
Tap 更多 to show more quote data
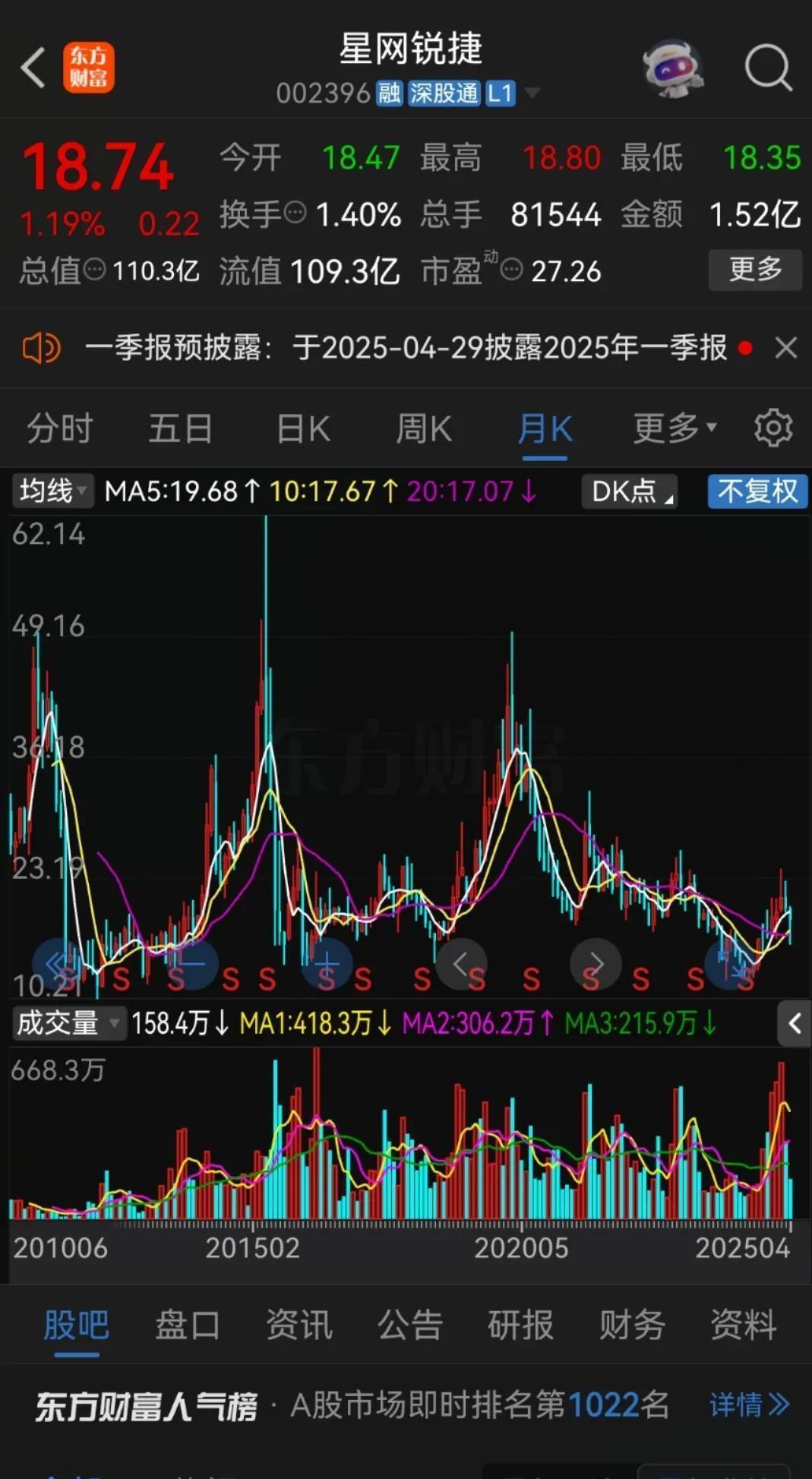pyautogui.click(x=754, y=269)
